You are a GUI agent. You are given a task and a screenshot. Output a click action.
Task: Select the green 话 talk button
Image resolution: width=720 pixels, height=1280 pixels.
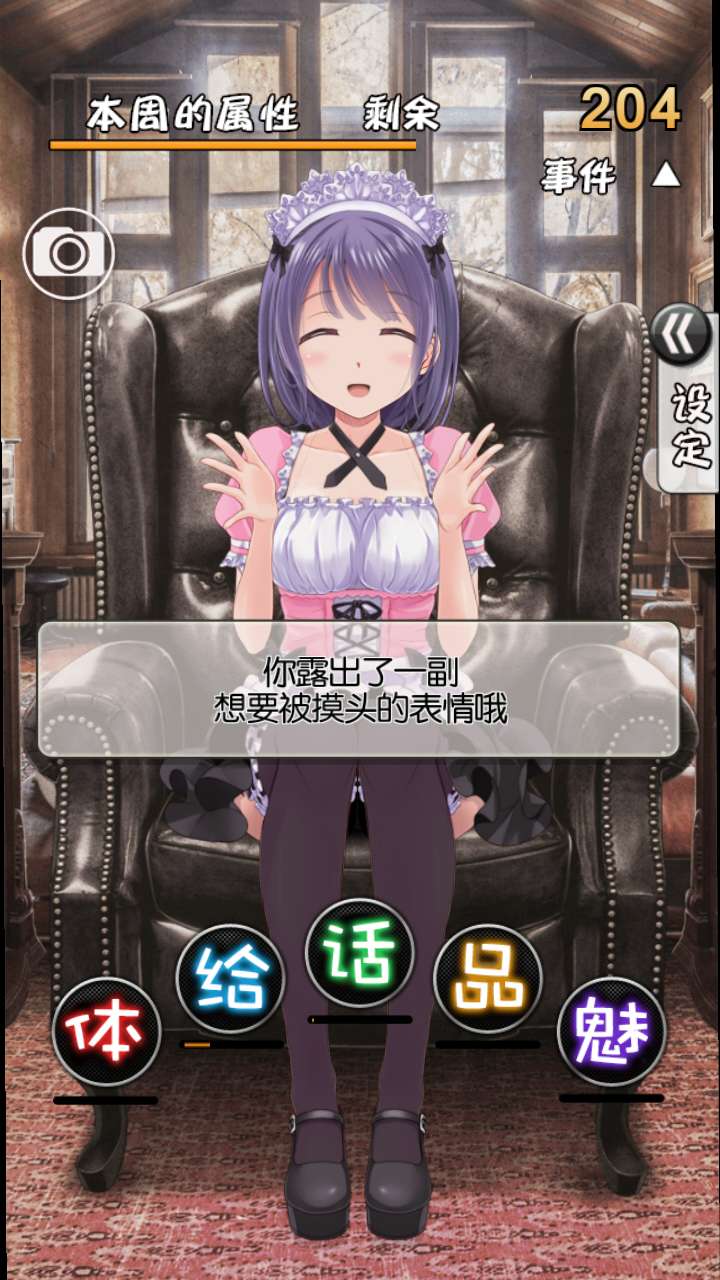pyautogui.click(x=360, y=952)
